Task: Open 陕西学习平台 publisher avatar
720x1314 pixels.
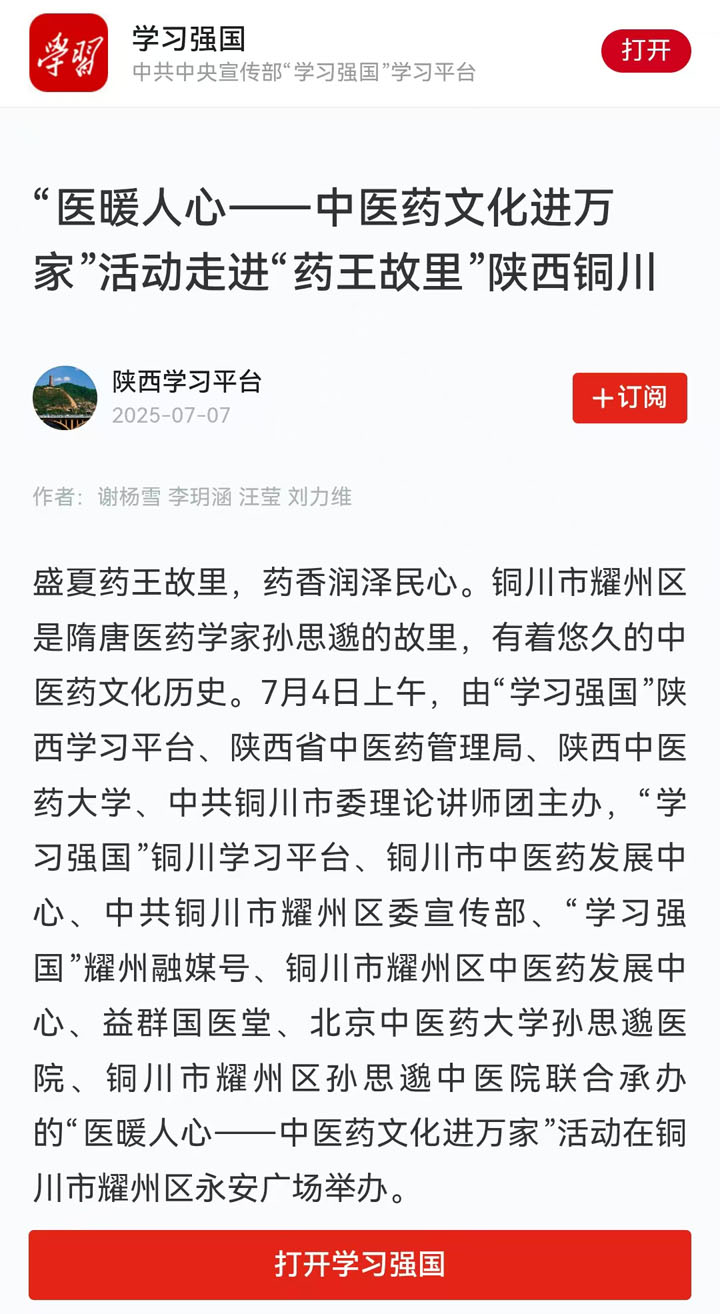Action: point(65,398)
